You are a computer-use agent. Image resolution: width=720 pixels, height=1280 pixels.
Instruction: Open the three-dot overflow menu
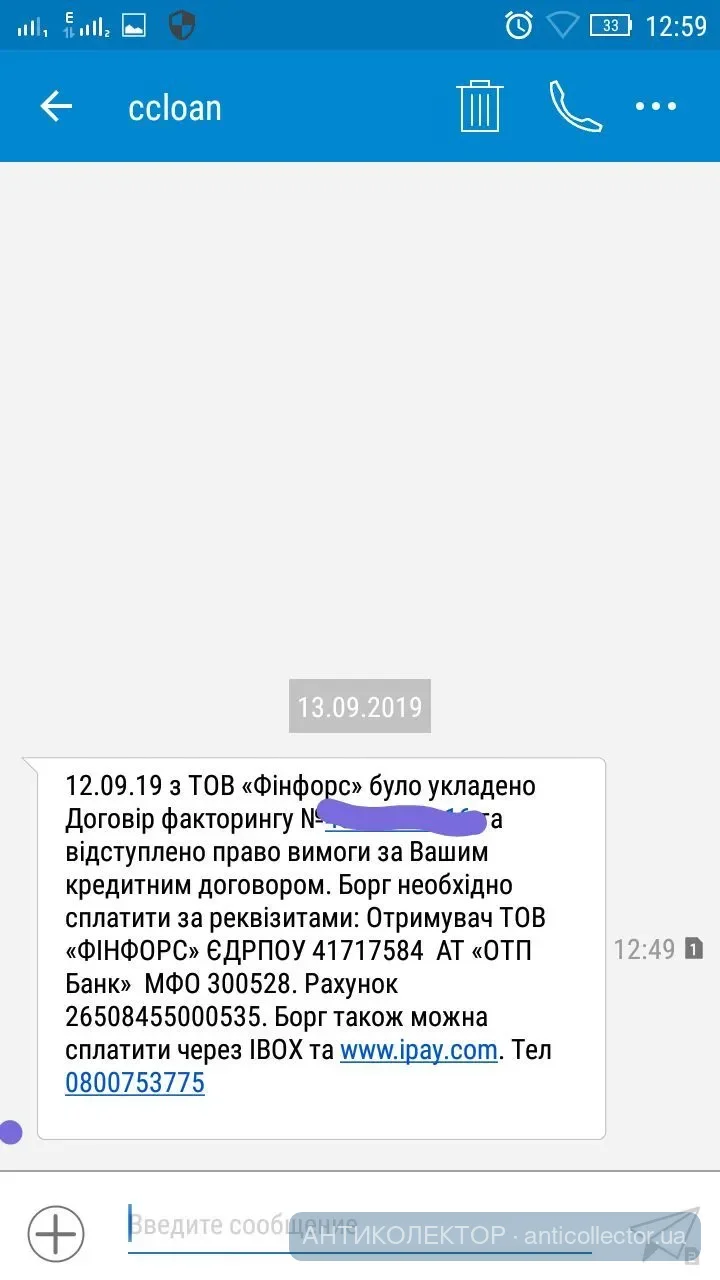tap(656, 106)
